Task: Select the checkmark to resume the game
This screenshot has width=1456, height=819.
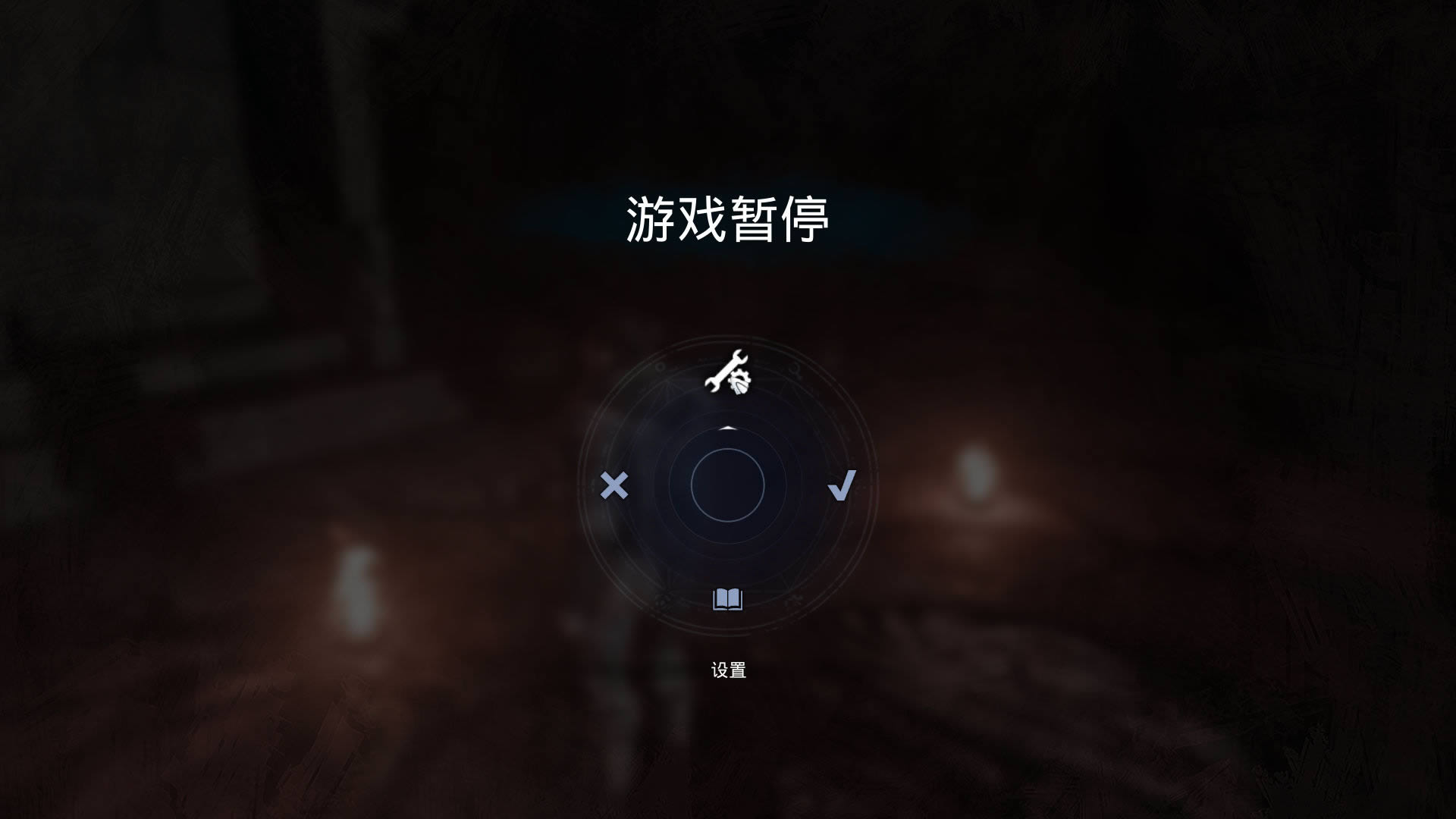Action: coord(842,485)
